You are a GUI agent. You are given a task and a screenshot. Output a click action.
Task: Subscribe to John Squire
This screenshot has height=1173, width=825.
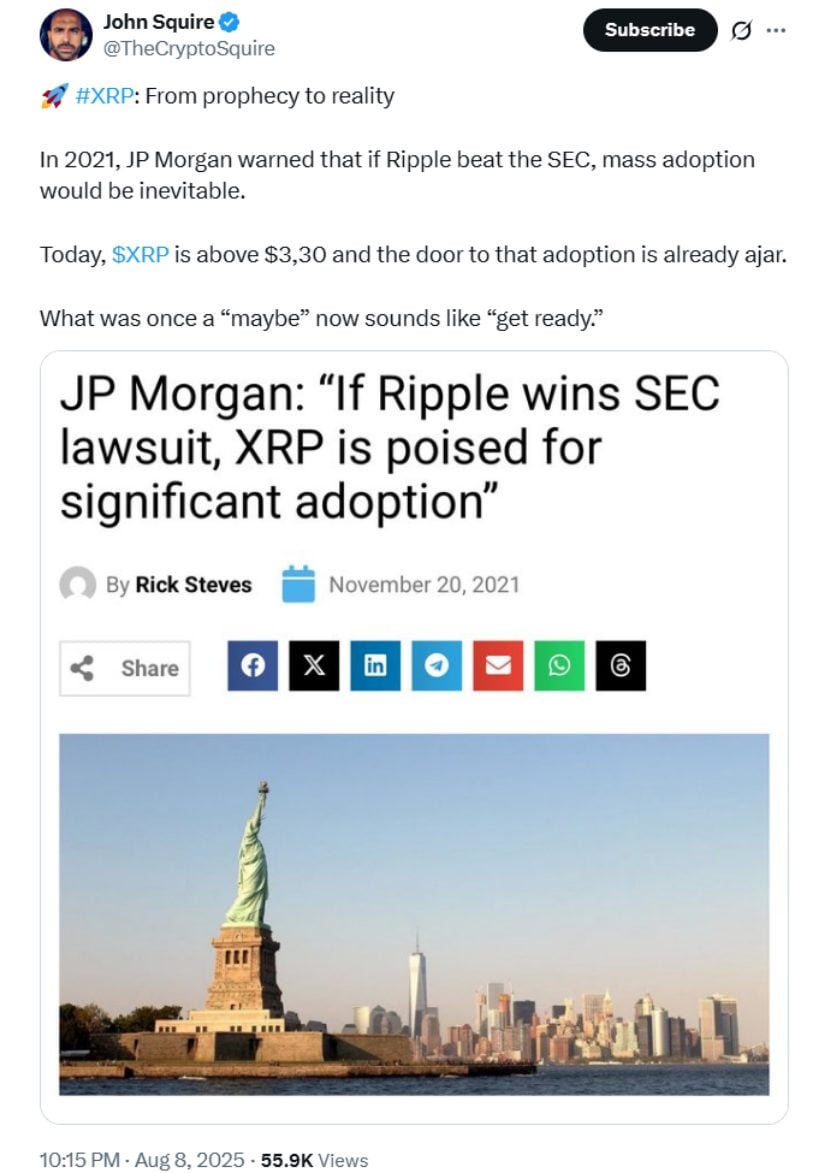(649, 30)
